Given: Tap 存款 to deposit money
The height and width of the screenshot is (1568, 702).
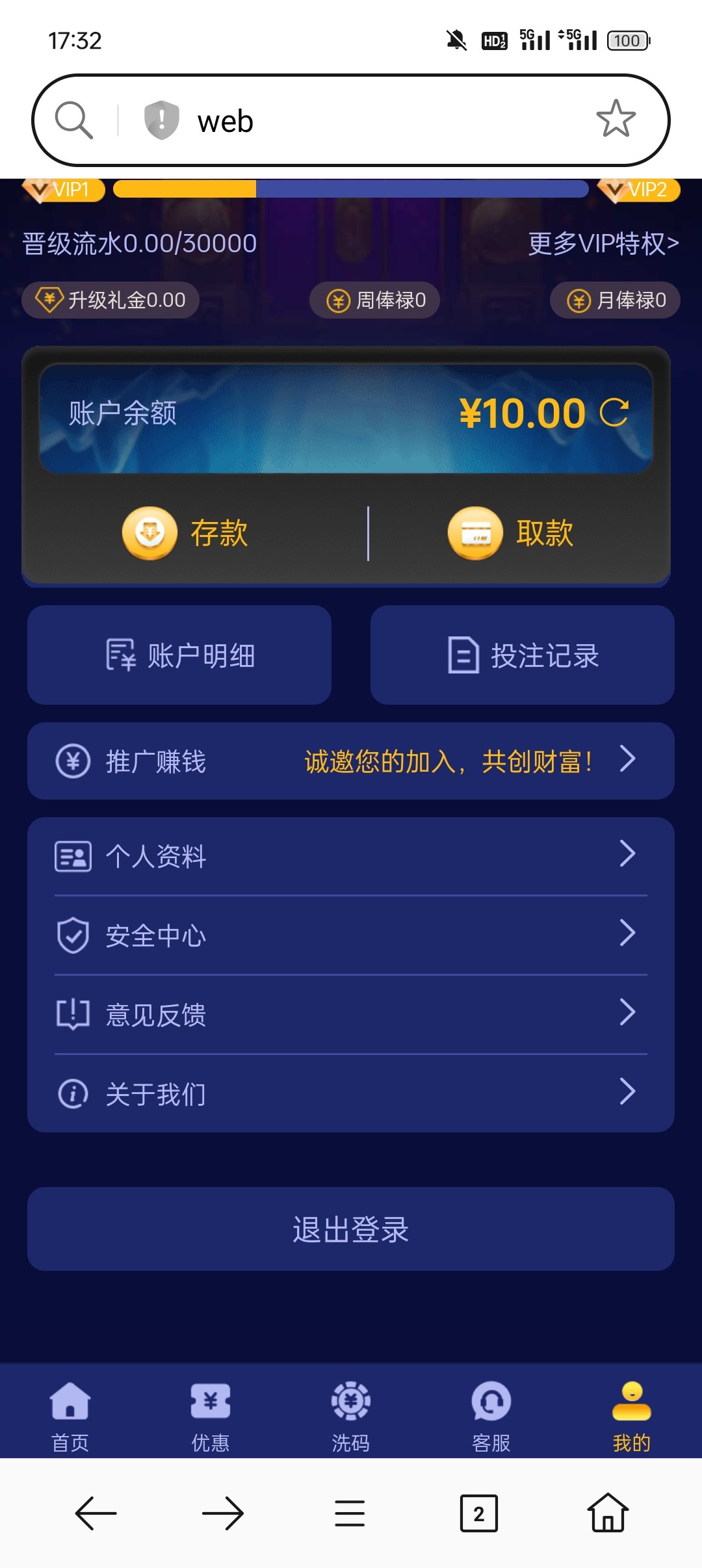Looking at the screenshot, I should (x=185, y=533).
